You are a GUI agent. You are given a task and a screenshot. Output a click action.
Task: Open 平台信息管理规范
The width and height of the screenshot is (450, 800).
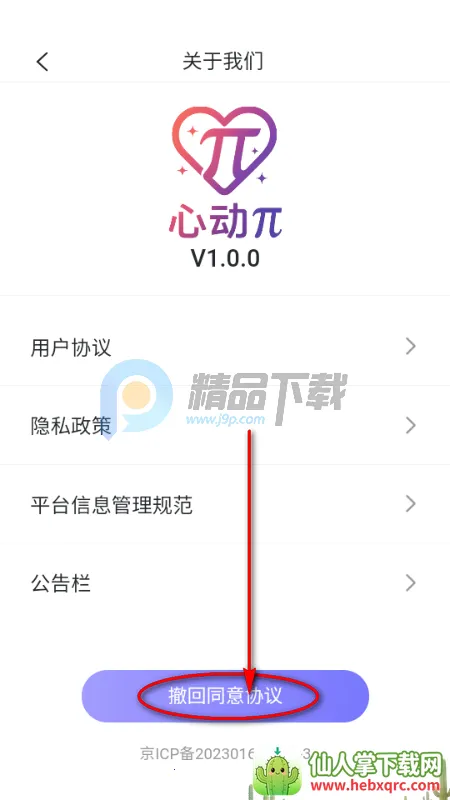pyautogui.click(x=225, y=505)
